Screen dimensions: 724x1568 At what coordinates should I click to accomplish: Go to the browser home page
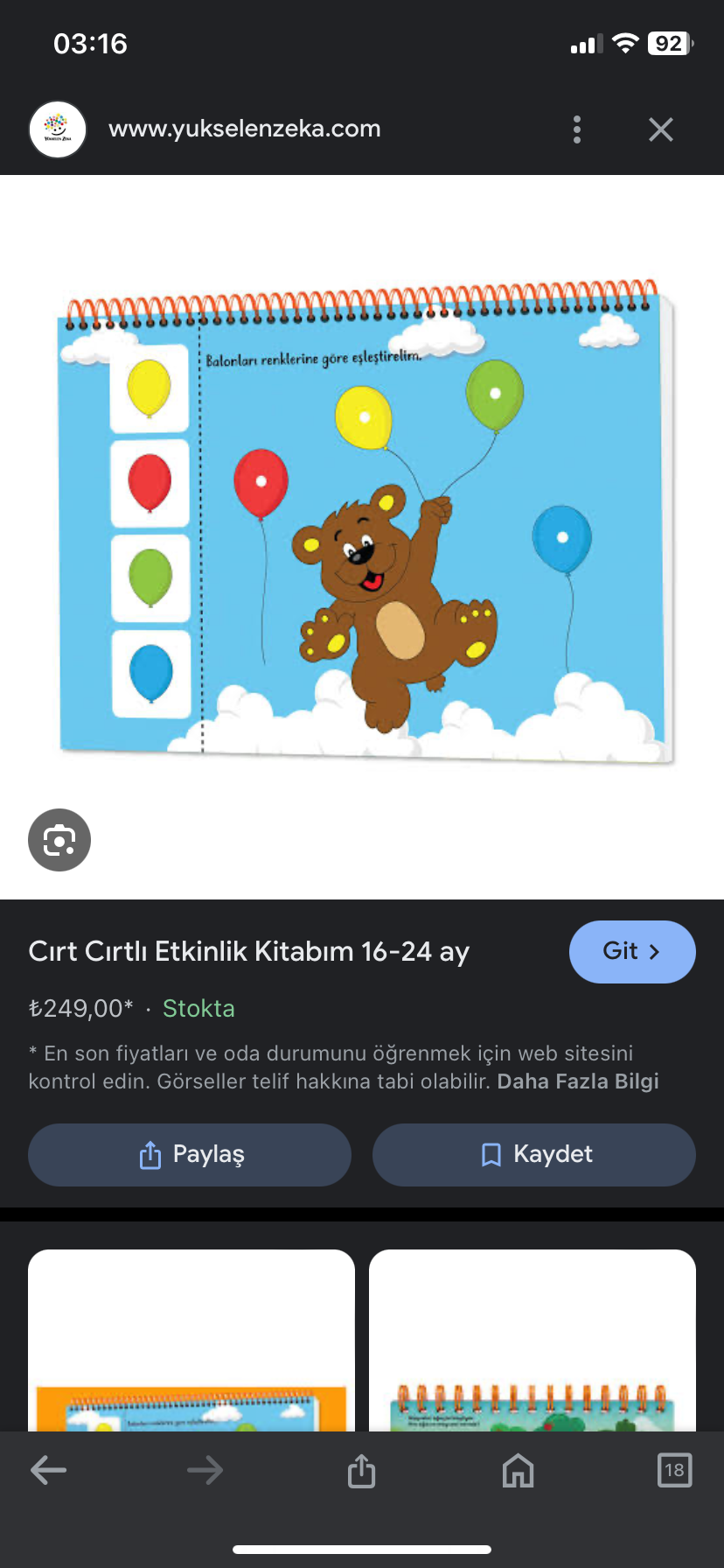pyautogui.click(x=518, y=1470)
